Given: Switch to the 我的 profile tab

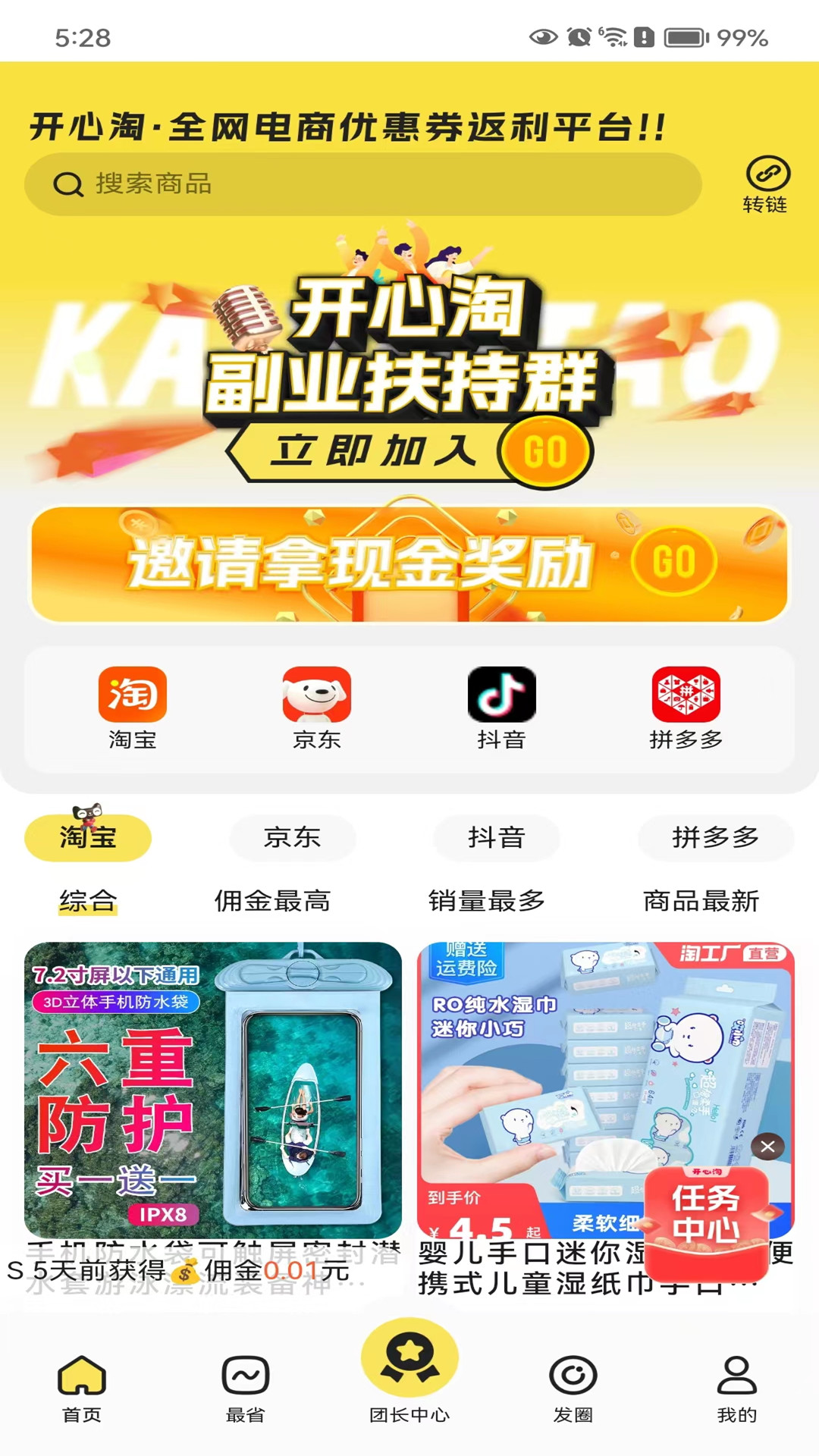Looking at the screenshot, I should [736, 1388].
